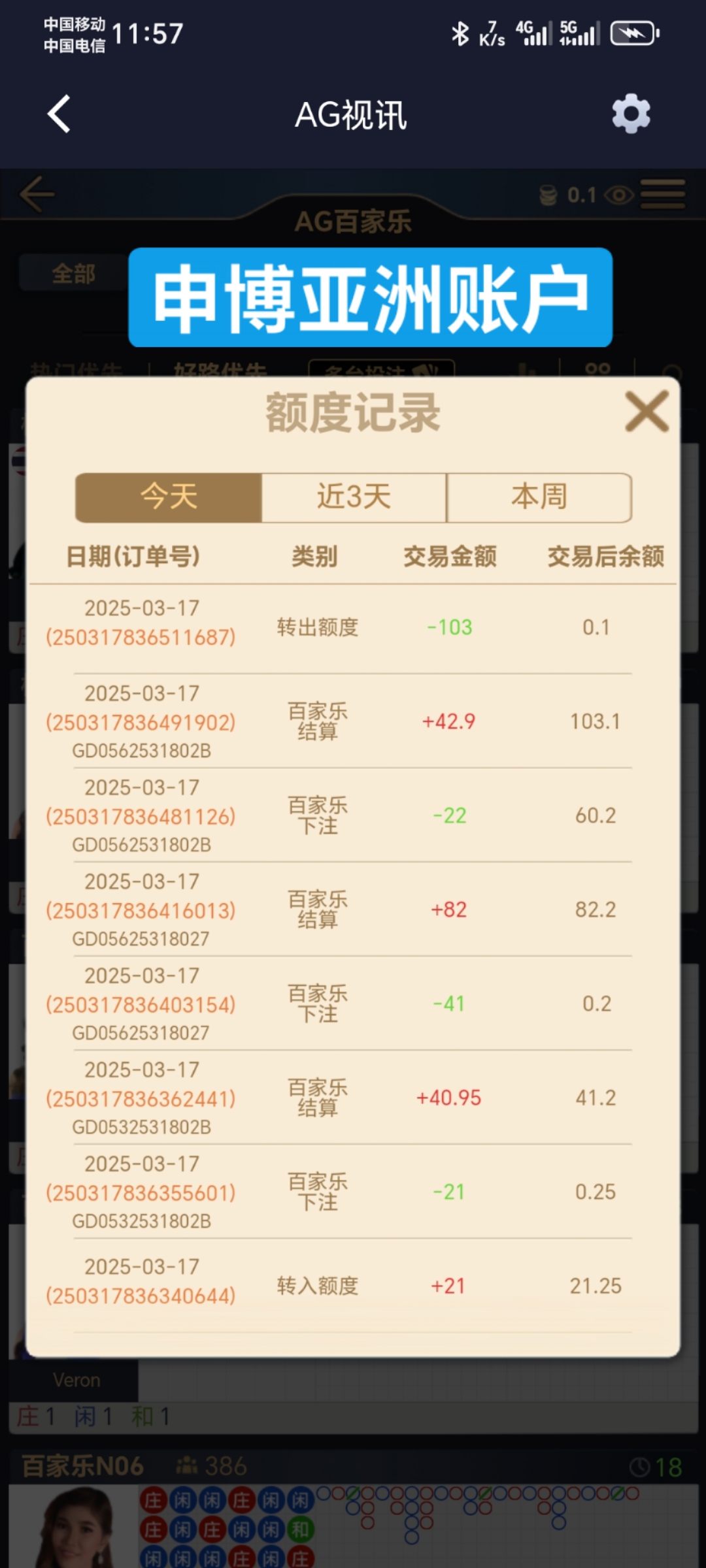Viewport: 706px width, 1568px height.
Task: Switch to the 近3天 tab
Action: [354, 497]
